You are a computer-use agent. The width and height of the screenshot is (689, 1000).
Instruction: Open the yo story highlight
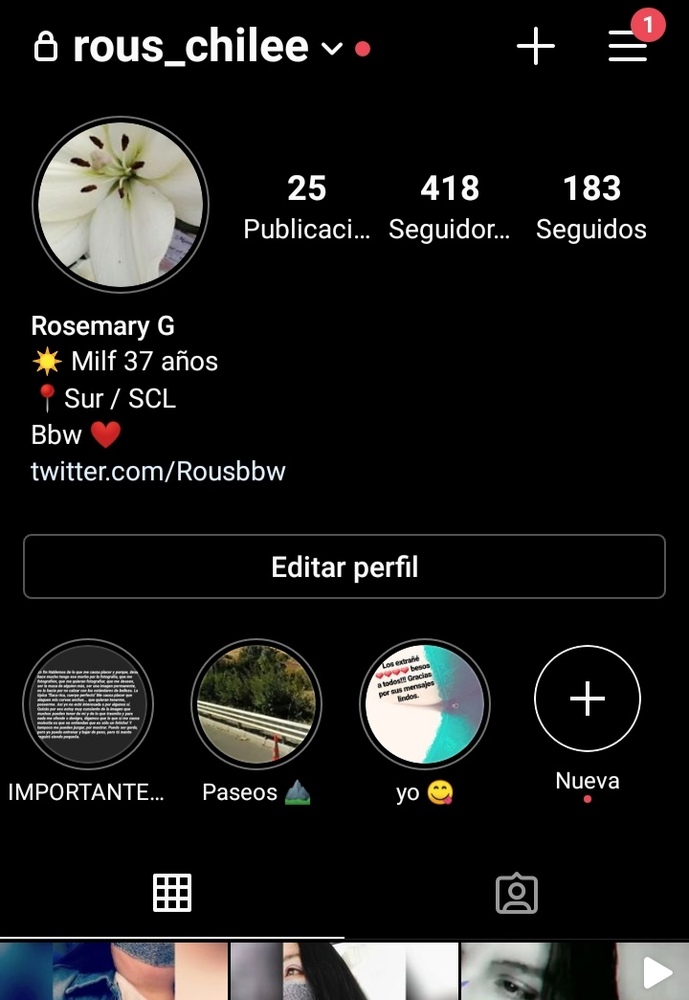[x=424, y=704]
